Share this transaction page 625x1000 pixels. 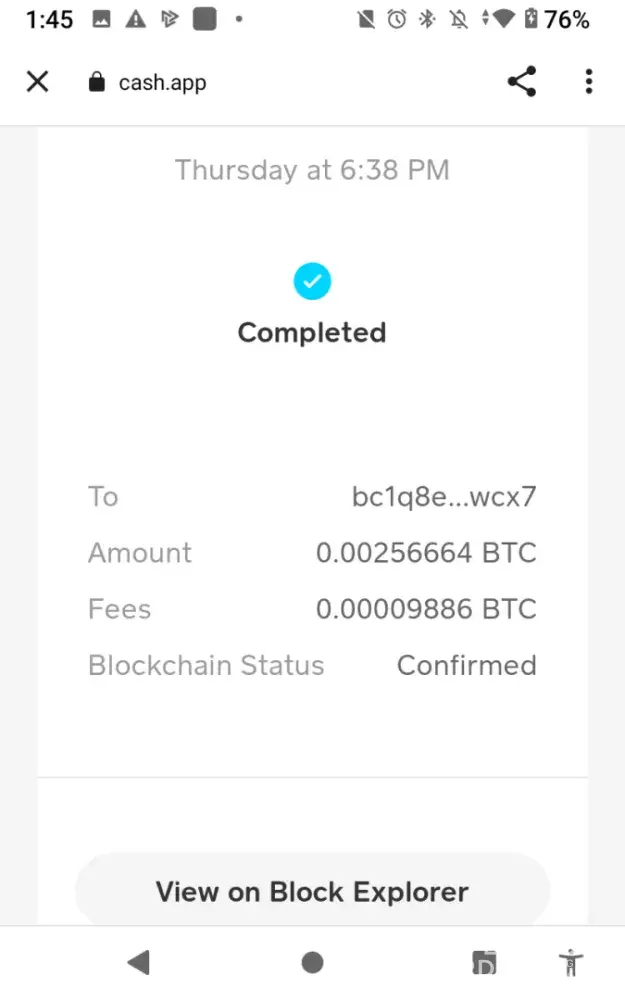click(x=521, y=82)
